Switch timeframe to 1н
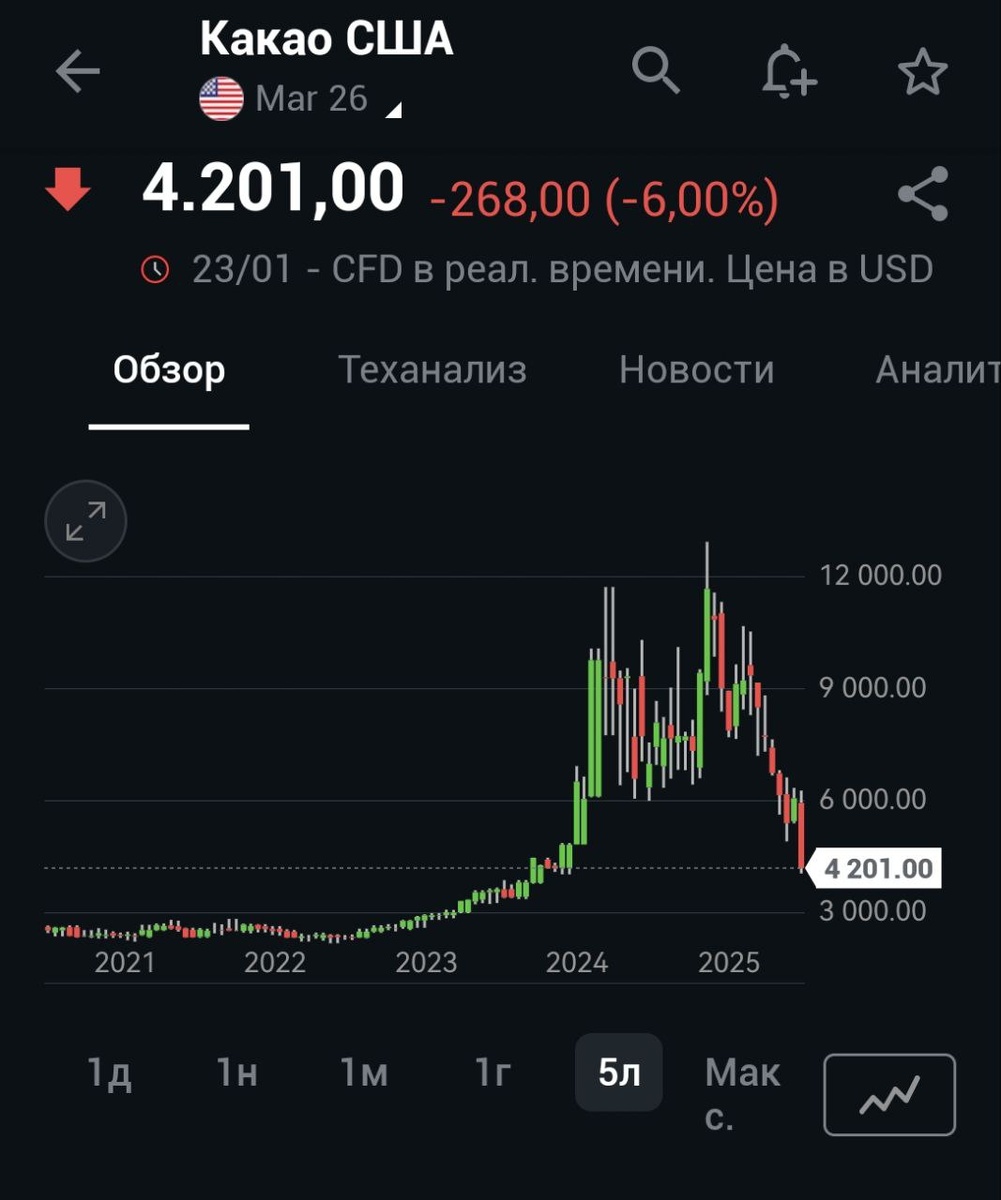Screen dimensions: 1001x1200 coord(237,1072)
